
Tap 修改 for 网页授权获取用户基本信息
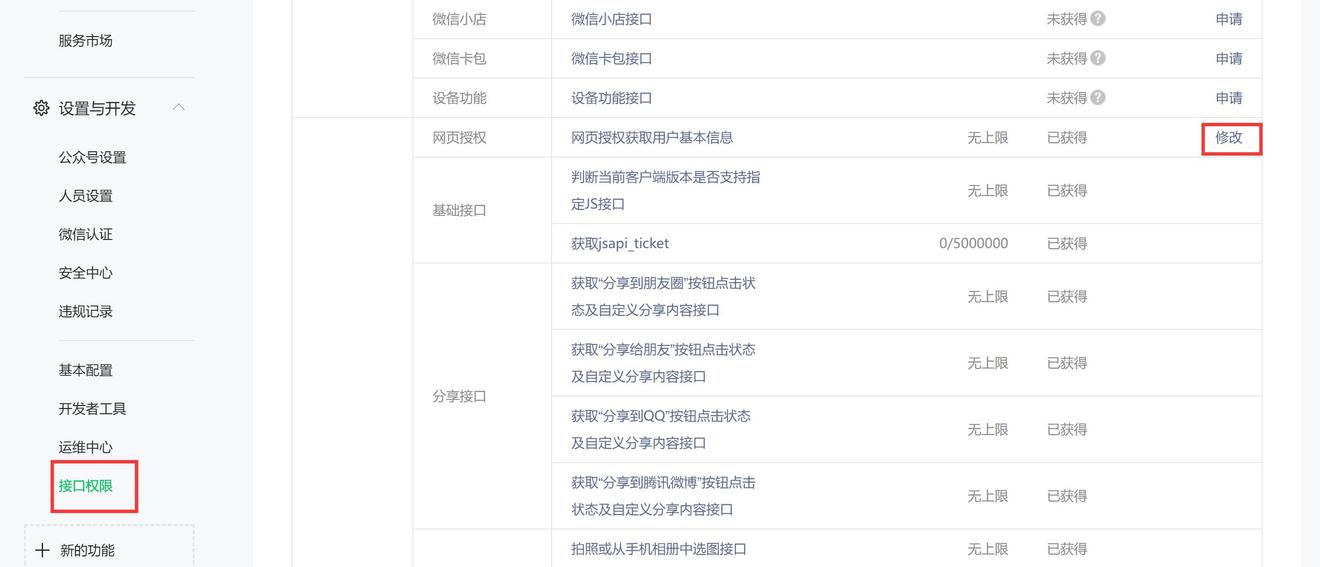point(1229,138)
